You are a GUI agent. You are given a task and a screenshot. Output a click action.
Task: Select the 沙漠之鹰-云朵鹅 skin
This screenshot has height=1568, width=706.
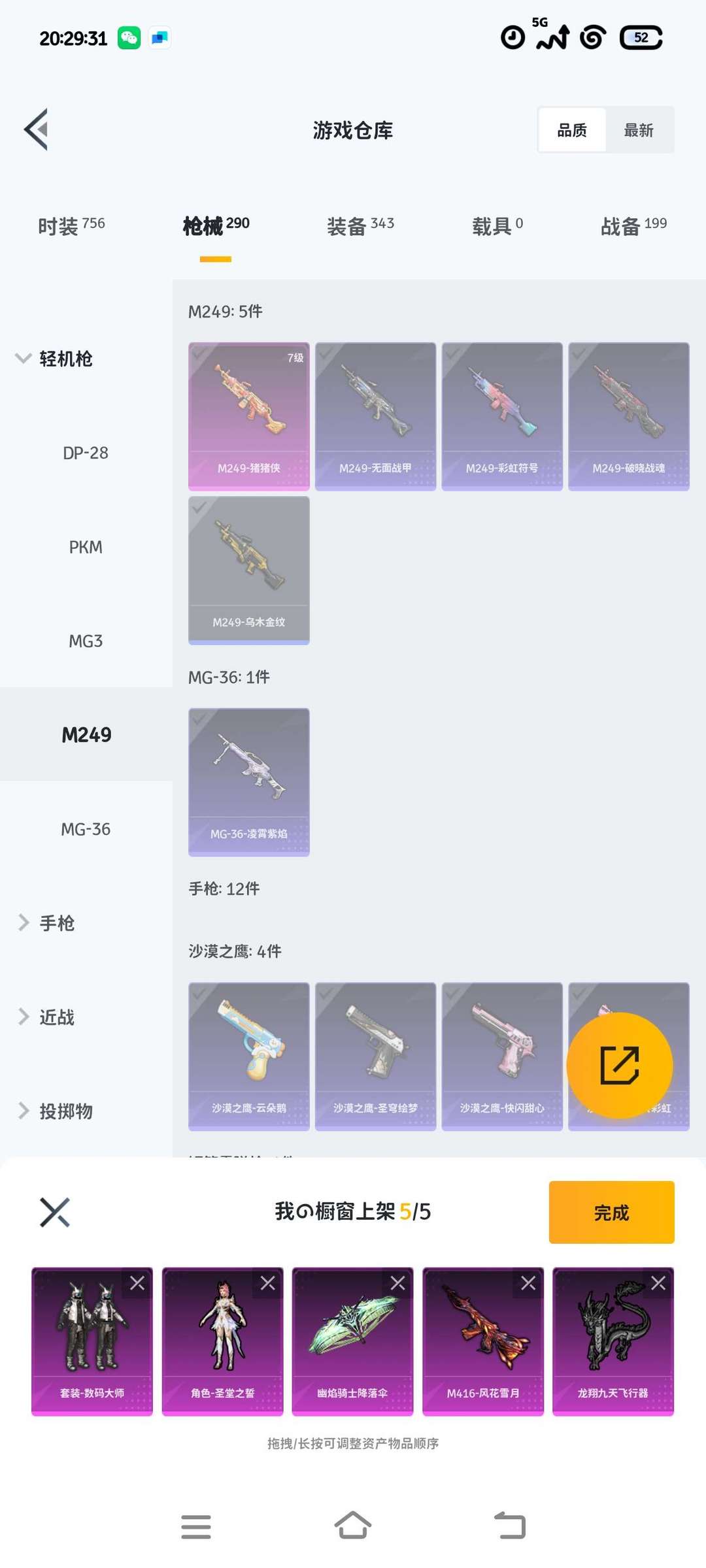click(x=248, y=1056)
